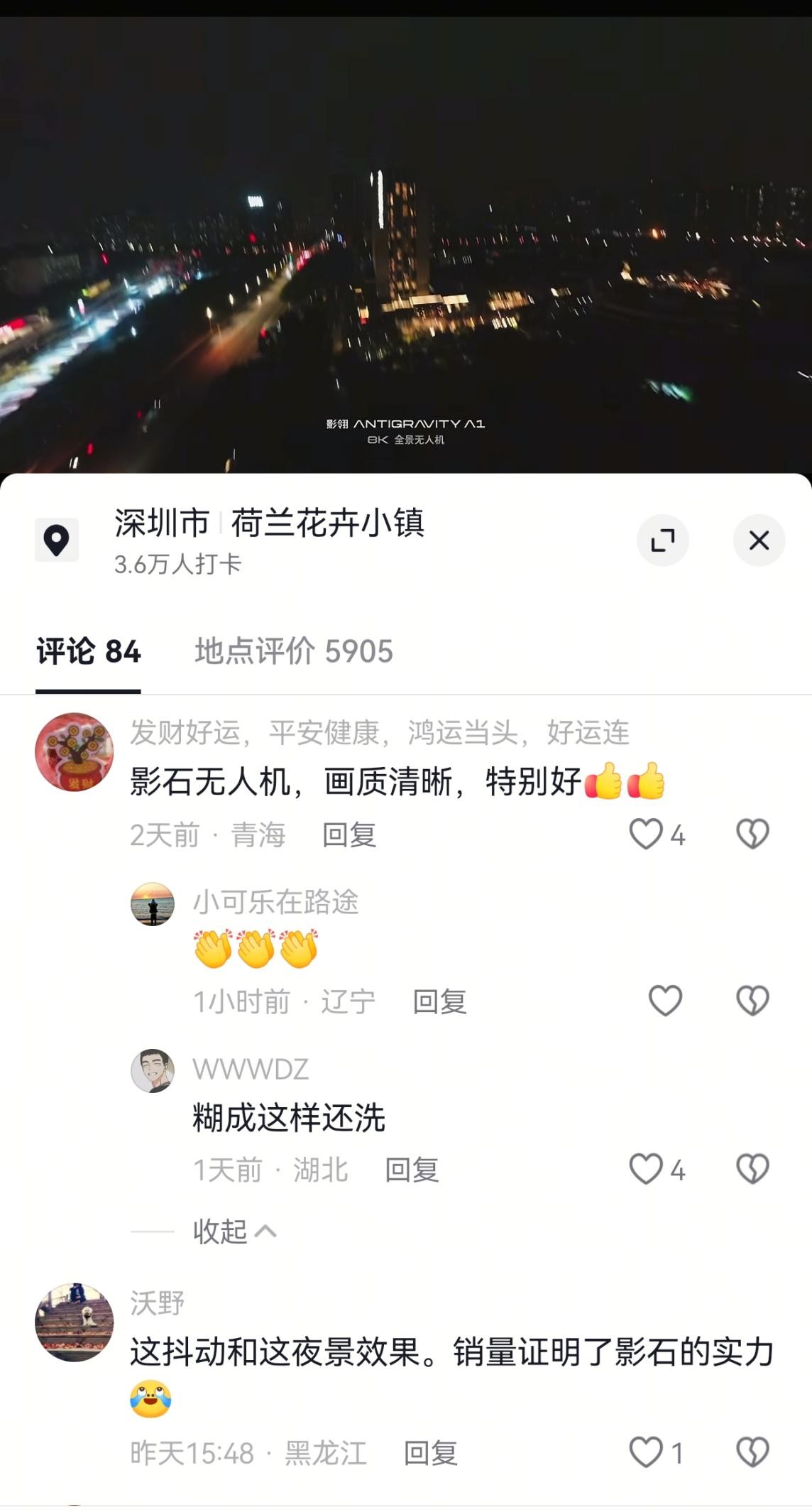Close the comments panel

759,540
